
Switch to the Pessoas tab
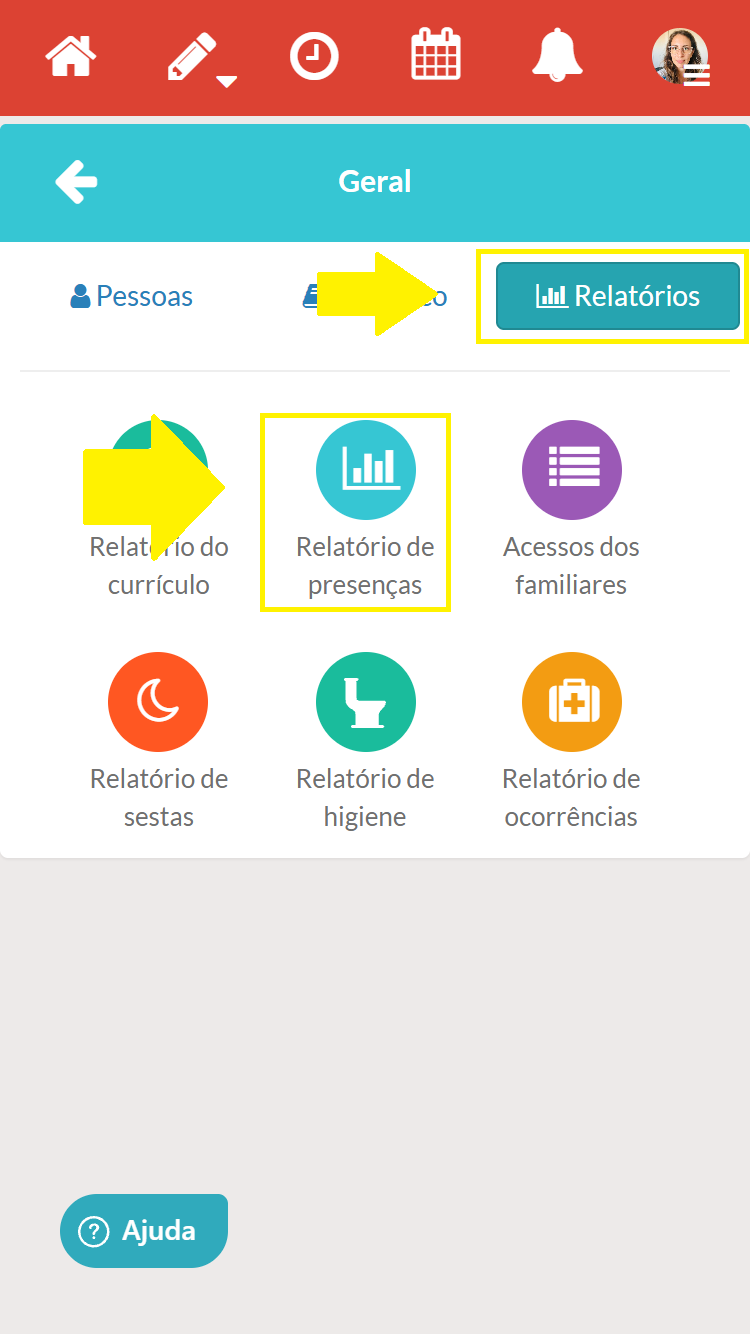(132, 296)
